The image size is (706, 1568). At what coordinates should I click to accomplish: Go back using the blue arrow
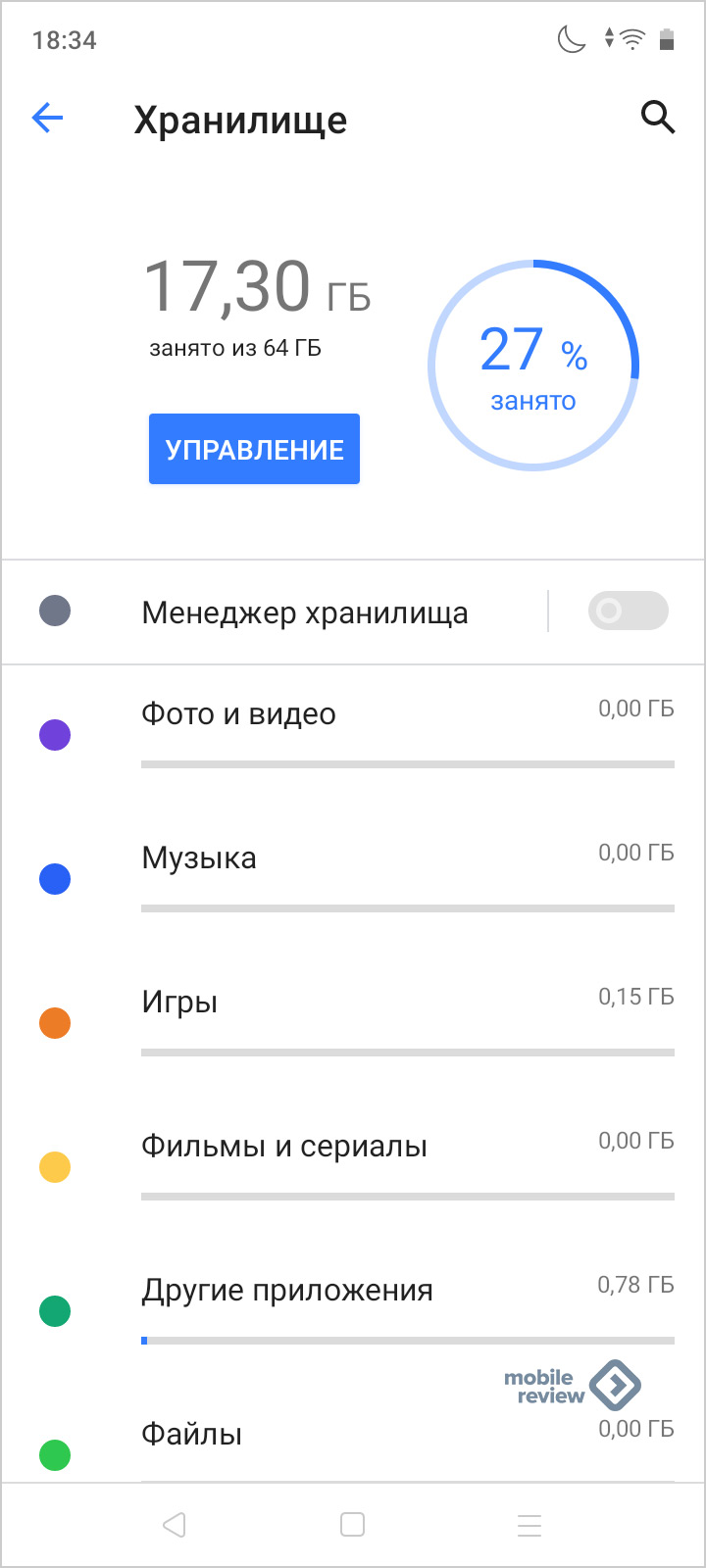pos(47,119)
